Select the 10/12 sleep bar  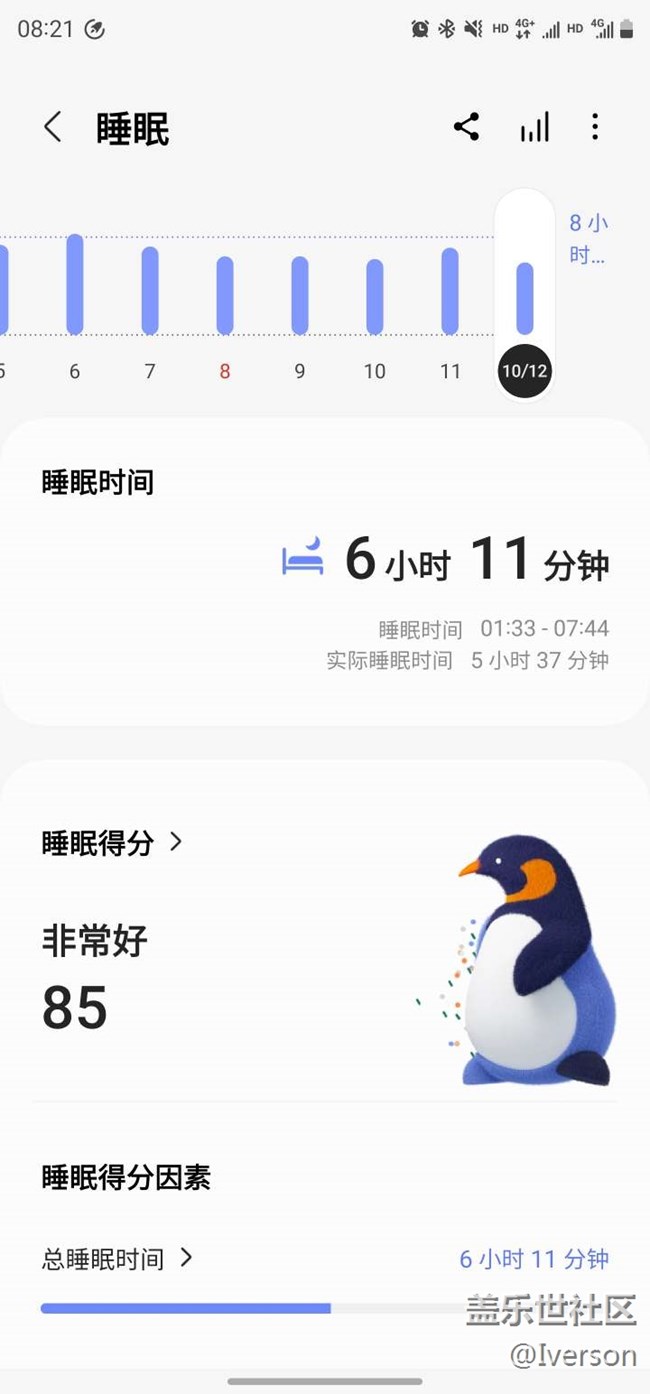coord(525,298)
